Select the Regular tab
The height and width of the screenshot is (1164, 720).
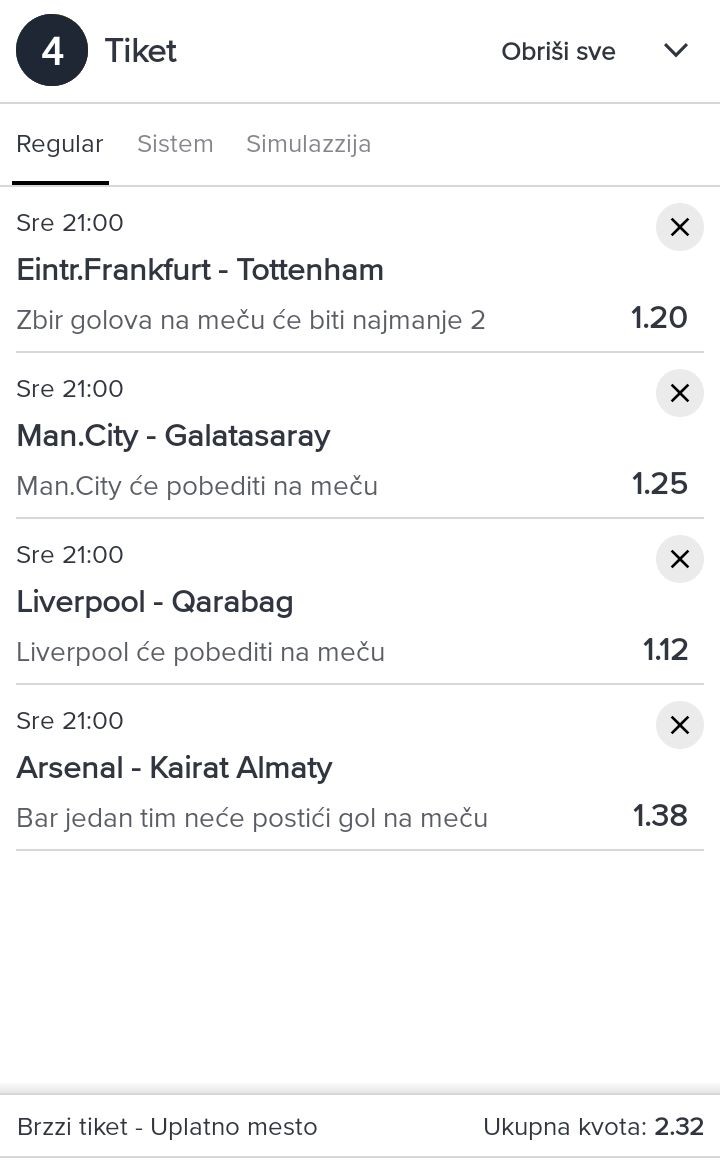coord(60,144)
